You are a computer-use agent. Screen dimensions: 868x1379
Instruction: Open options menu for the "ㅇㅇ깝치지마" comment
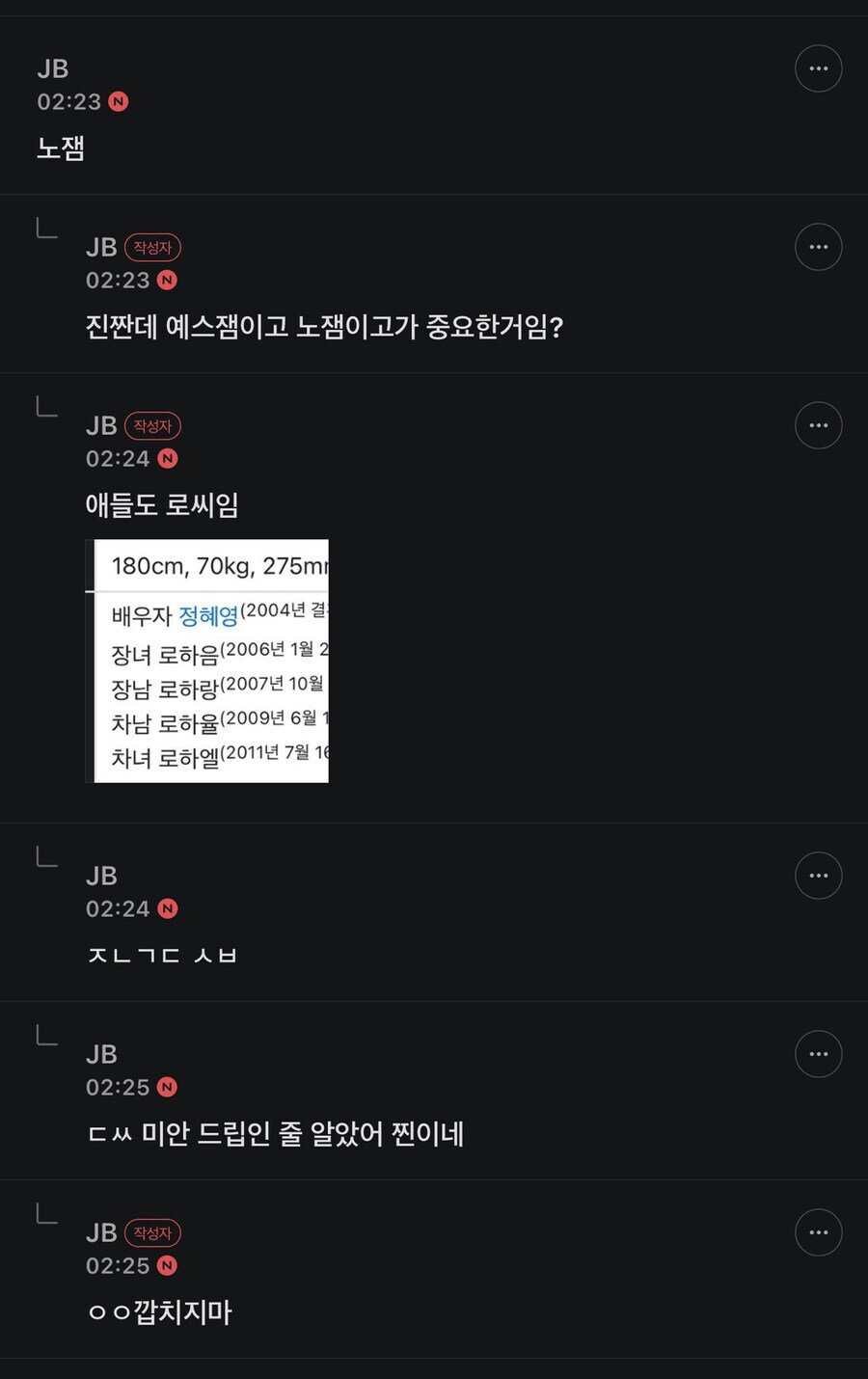tap(818, 1232)
